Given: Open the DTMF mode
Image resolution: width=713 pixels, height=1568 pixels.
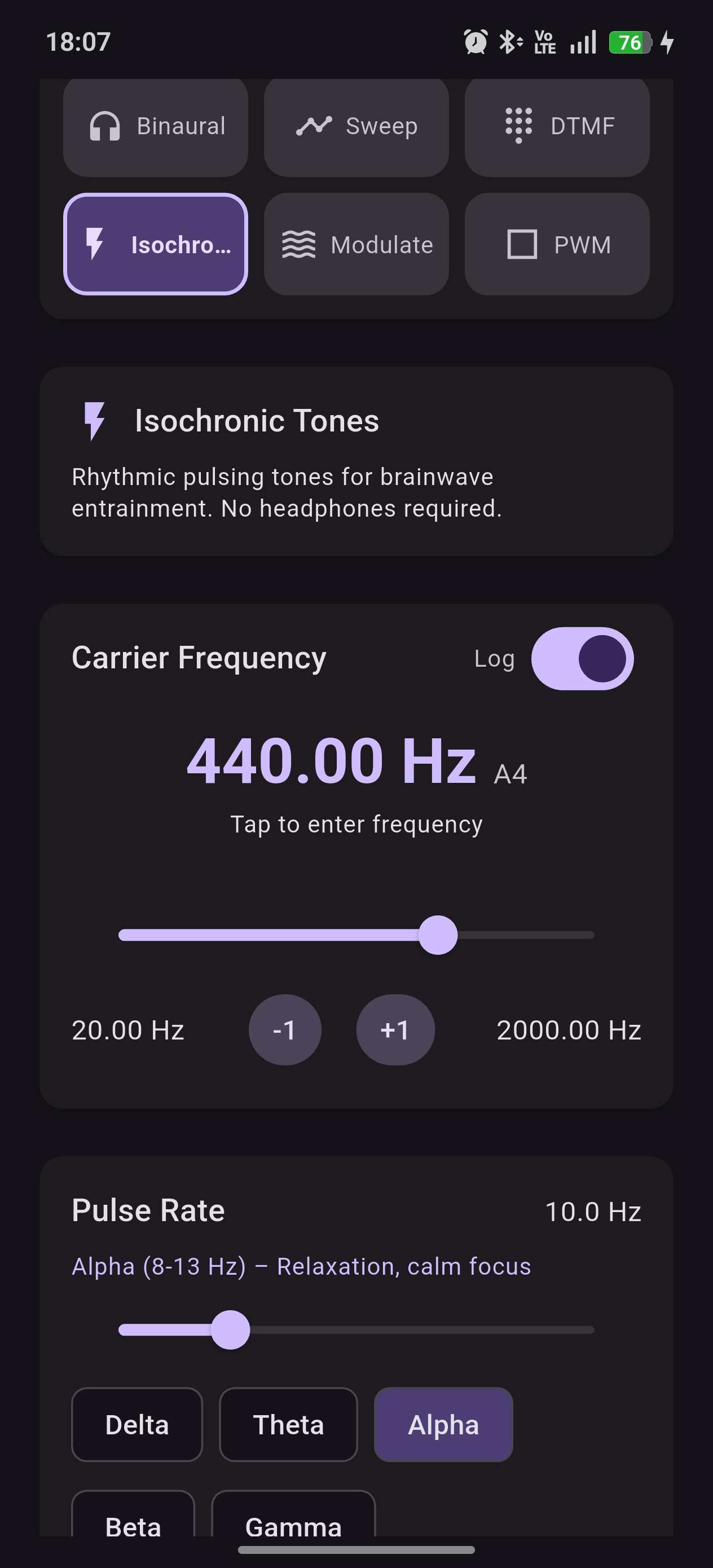Looking at the screenshot, I should point(557,126).
